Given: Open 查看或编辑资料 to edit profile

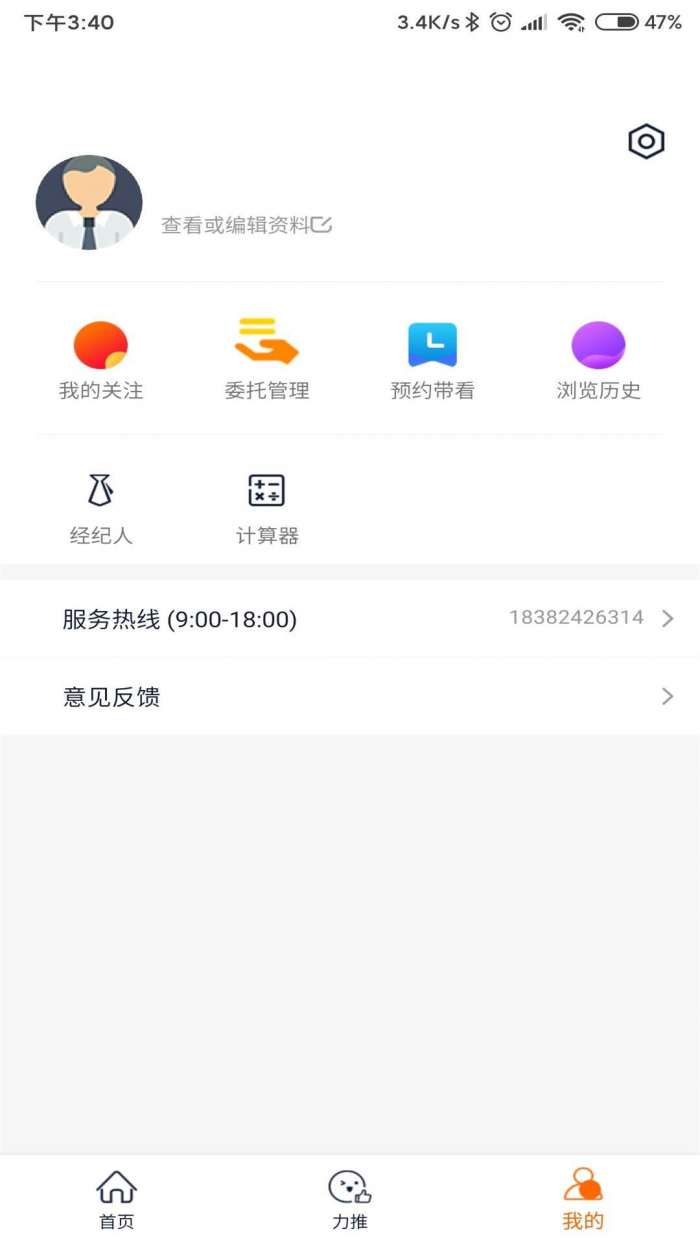Looking at the screenshot, I should tap(245, 226).
